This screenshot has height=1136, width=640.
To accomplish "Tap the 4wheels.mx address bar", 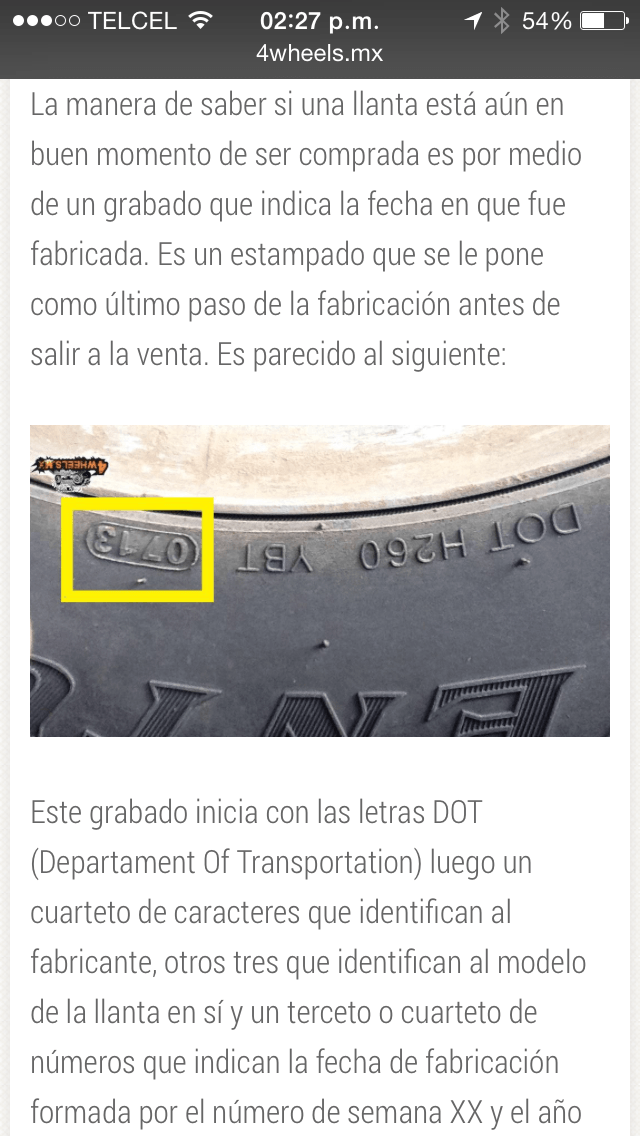I will tap(320, 54).
